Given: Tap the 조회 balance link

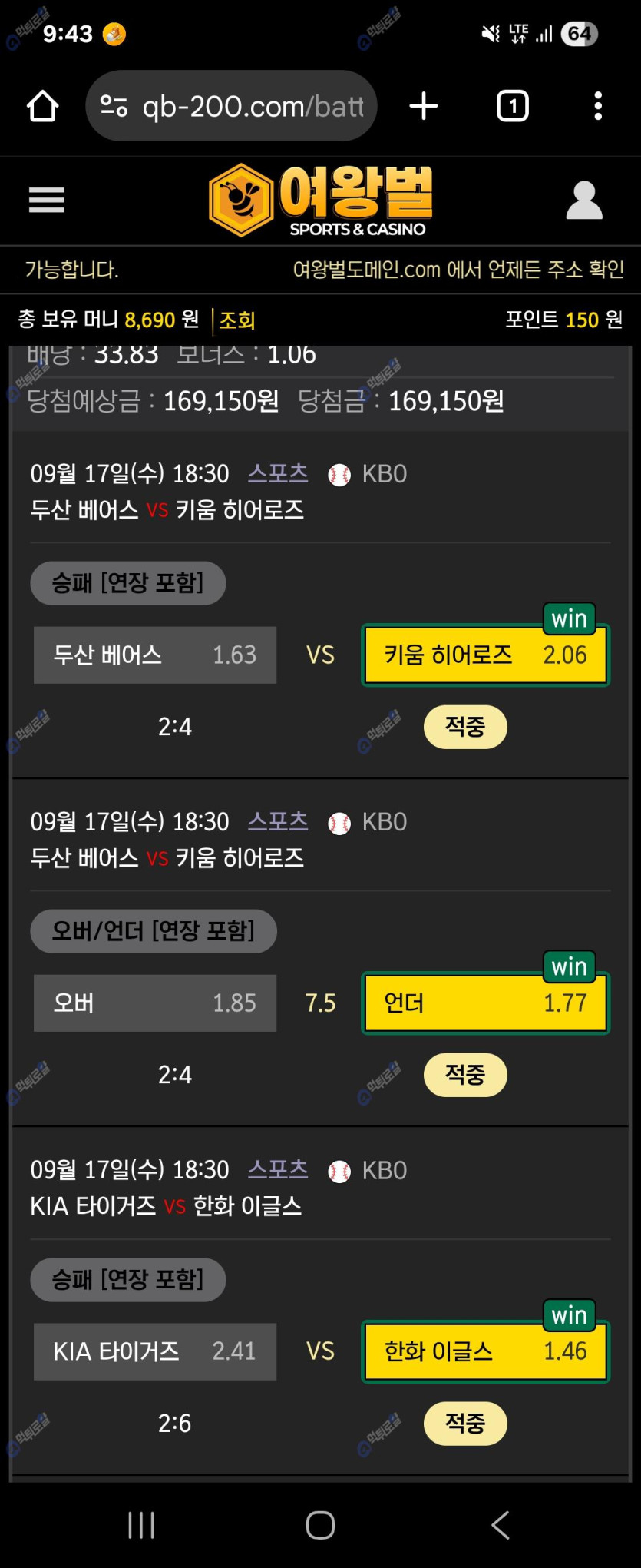Looking at the screenshot, I should click(x=236, y=320).
